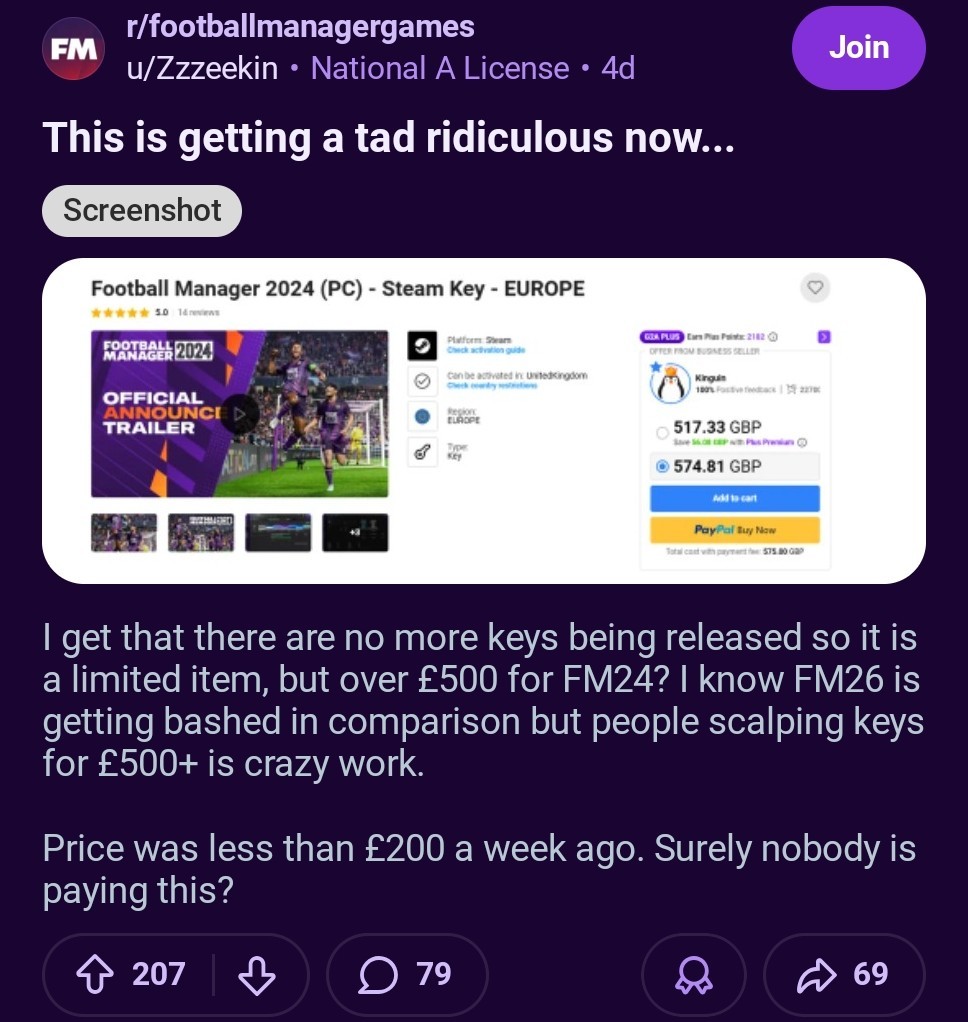
Task: Tap the subreddit avatar icon
Action: coord(73,48)
